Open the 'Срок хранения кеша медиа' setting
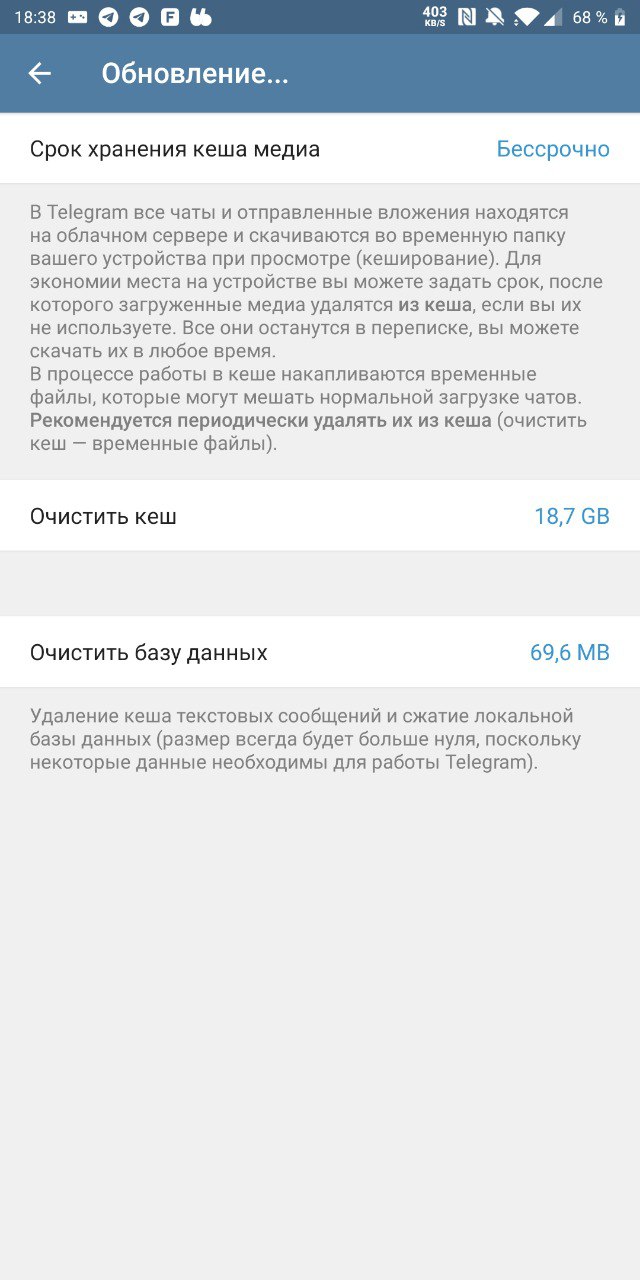Screen dimensions: 640x1280 (320, 149)
